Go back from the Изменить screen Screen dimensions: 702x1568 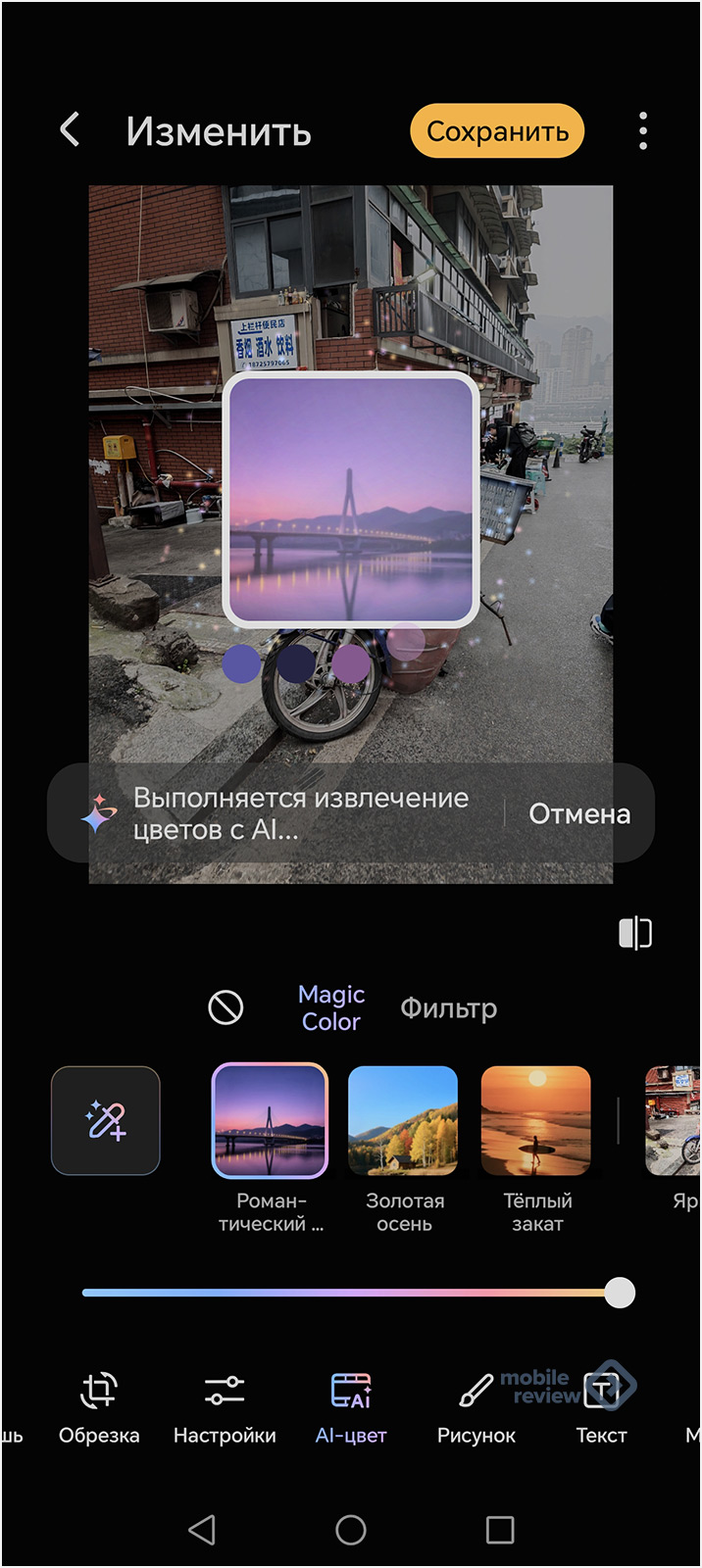tap(70, 129)
